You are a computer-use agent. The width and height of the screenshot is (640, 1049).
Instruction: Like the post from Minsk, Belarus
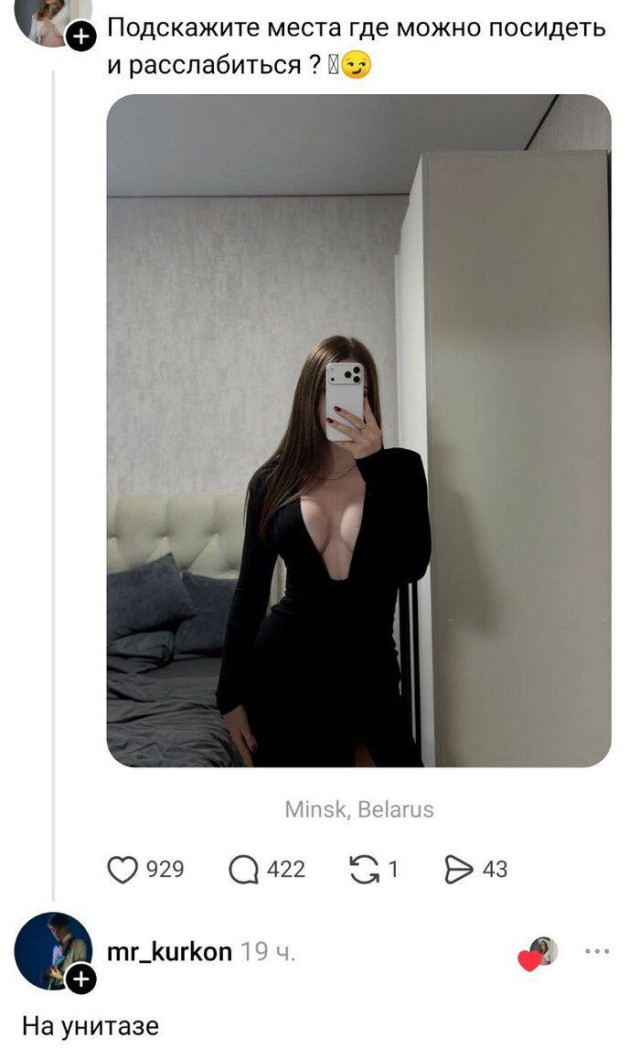coord(121,869)
